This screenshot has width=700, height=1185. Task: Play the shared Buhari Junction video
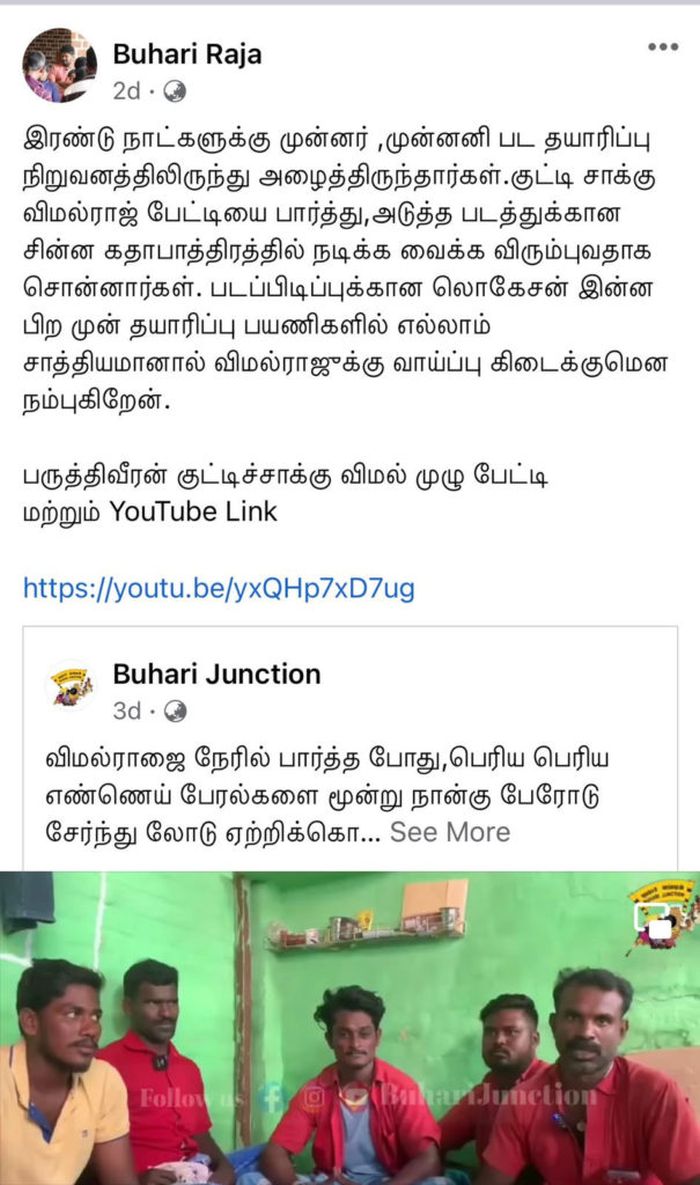350,1027
